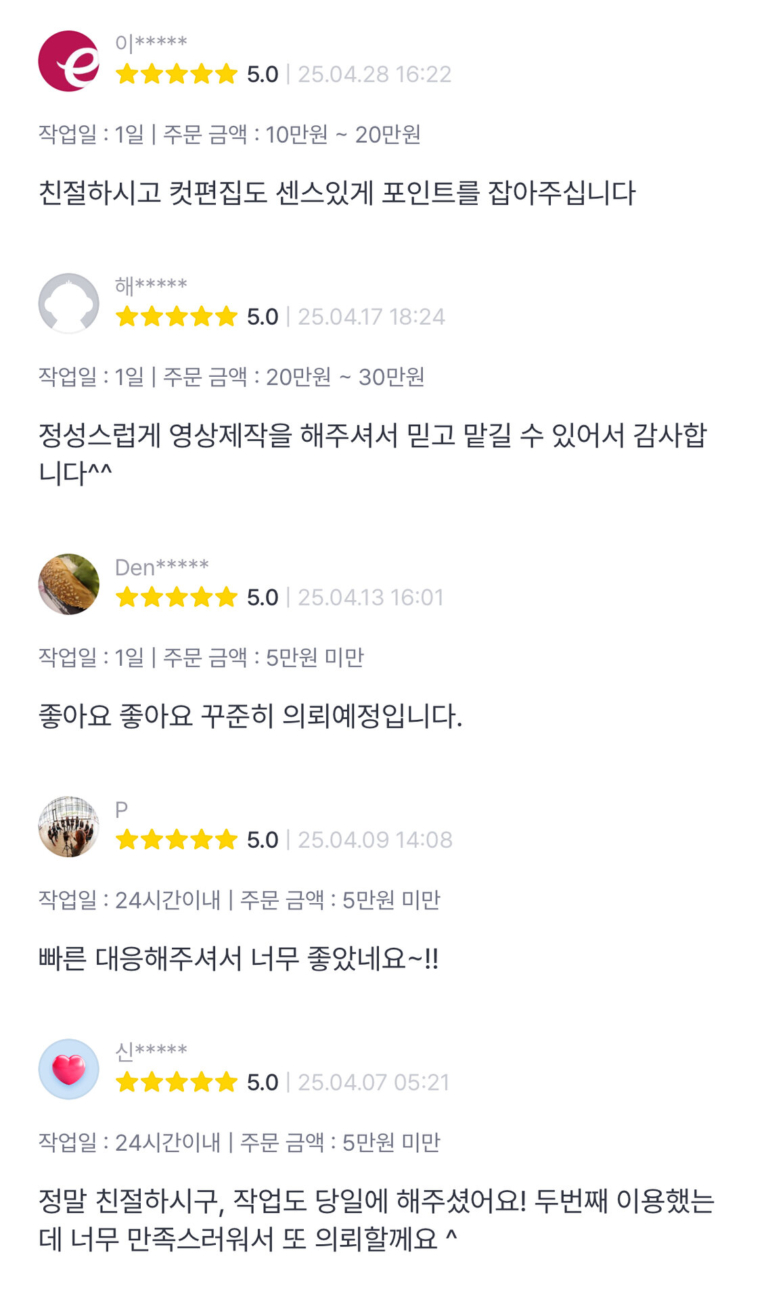
Task: Click 이*****'s pink profile avatar
Action: coord(68,60)
